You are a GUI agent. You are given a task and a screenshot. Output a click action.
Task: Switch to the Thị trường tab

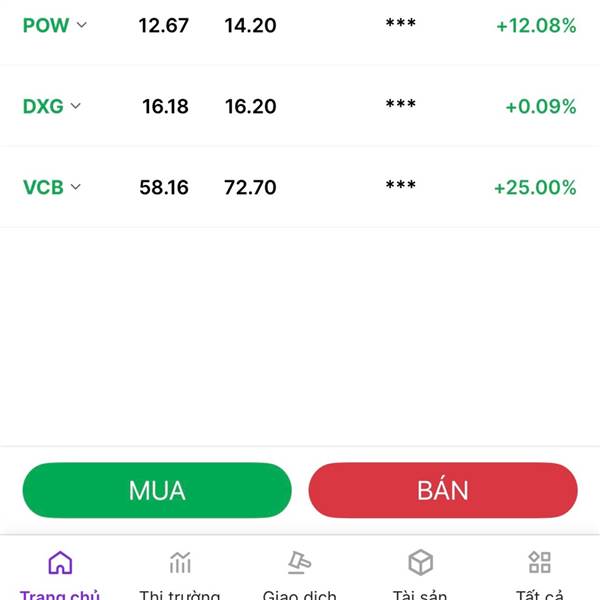tap(180, 574)
